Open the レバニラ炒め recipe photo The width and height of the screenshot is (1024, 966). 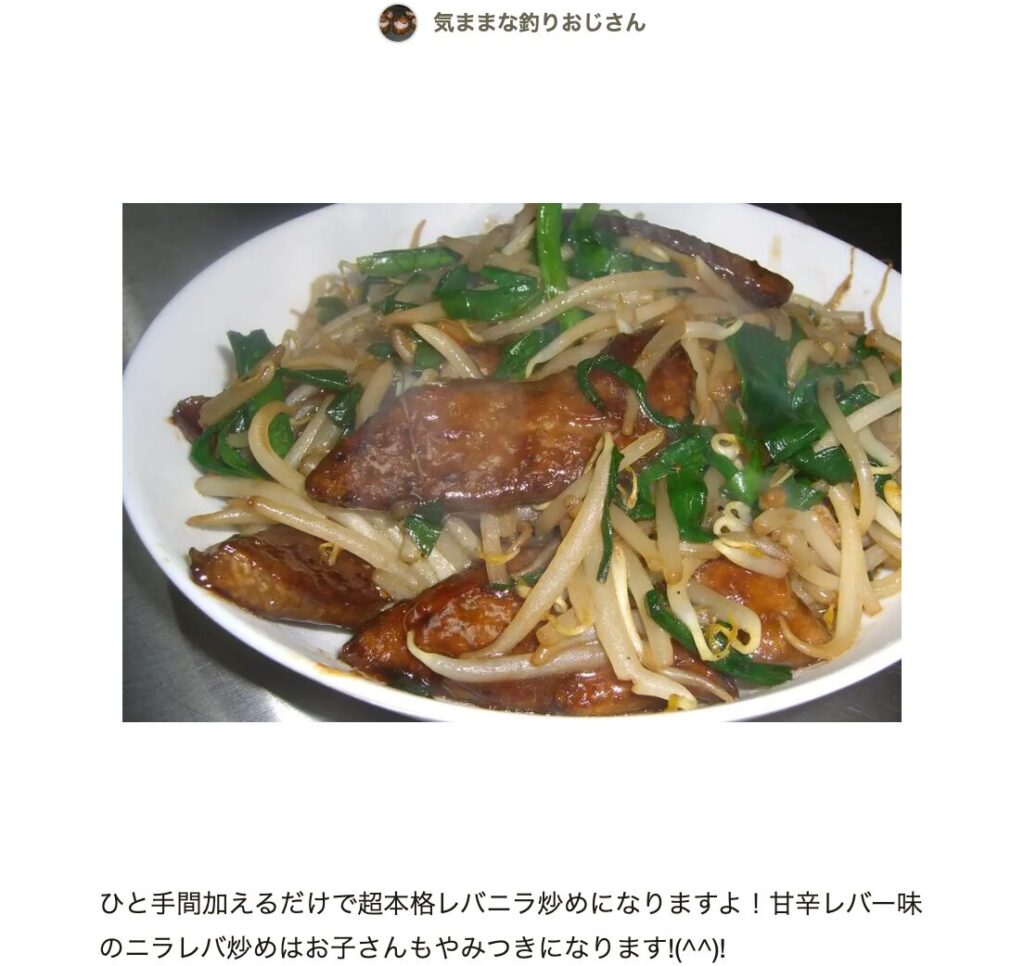[511, 462]
